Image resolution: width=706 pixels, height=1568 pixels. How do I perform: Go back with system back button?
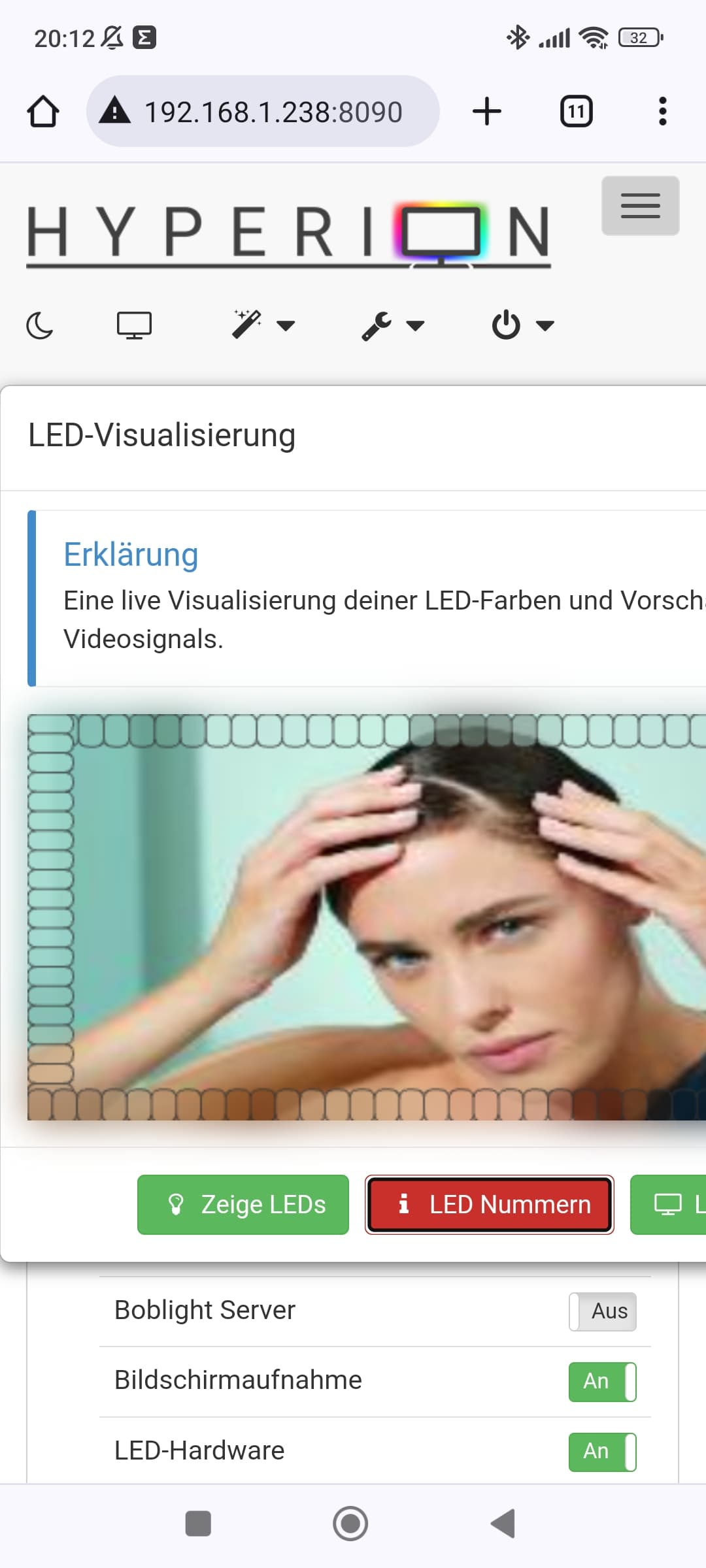pyautogui.click(x=503, y=1524)
